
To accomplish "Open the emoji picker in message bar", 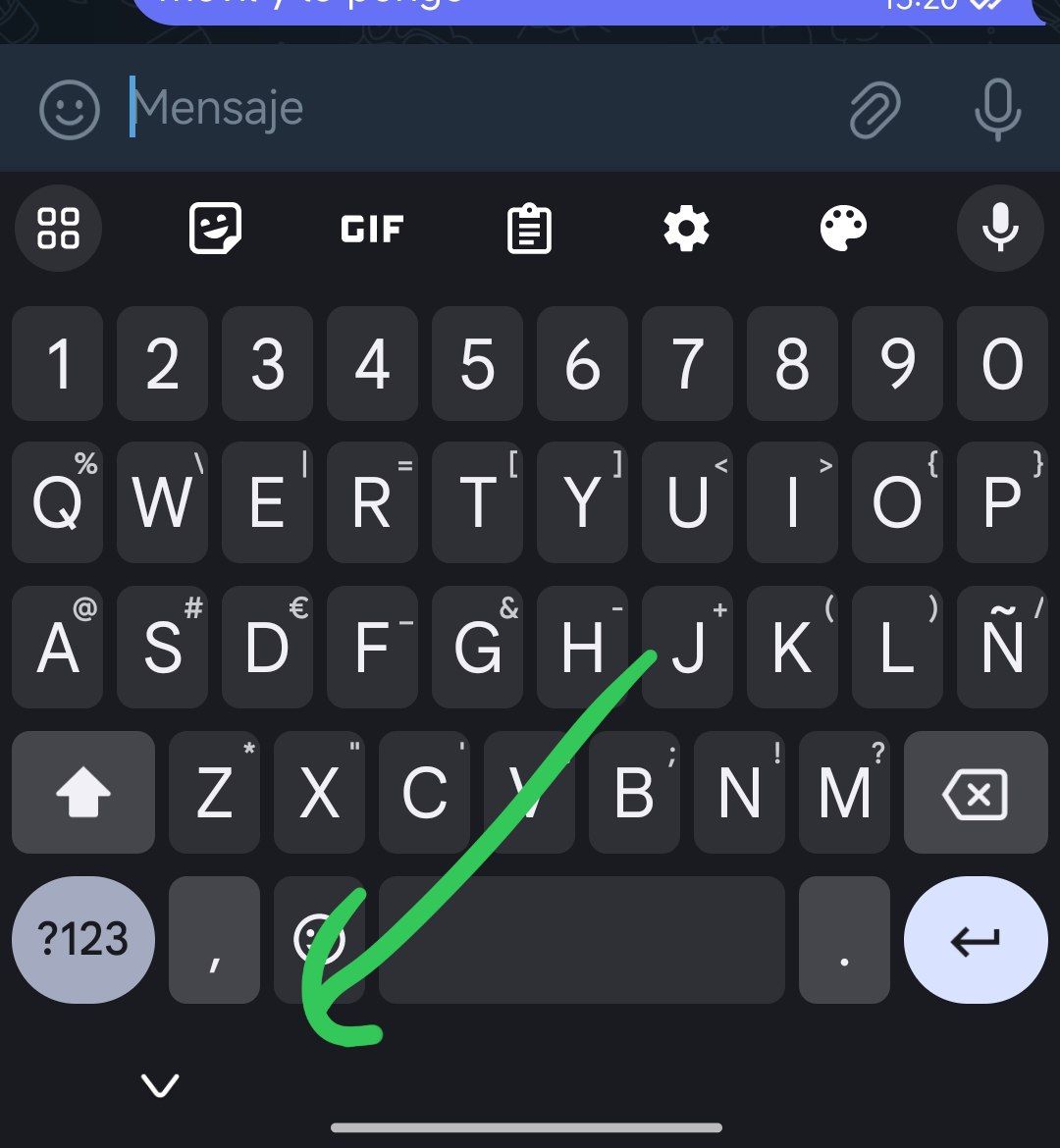I will [x=69, y=109].
